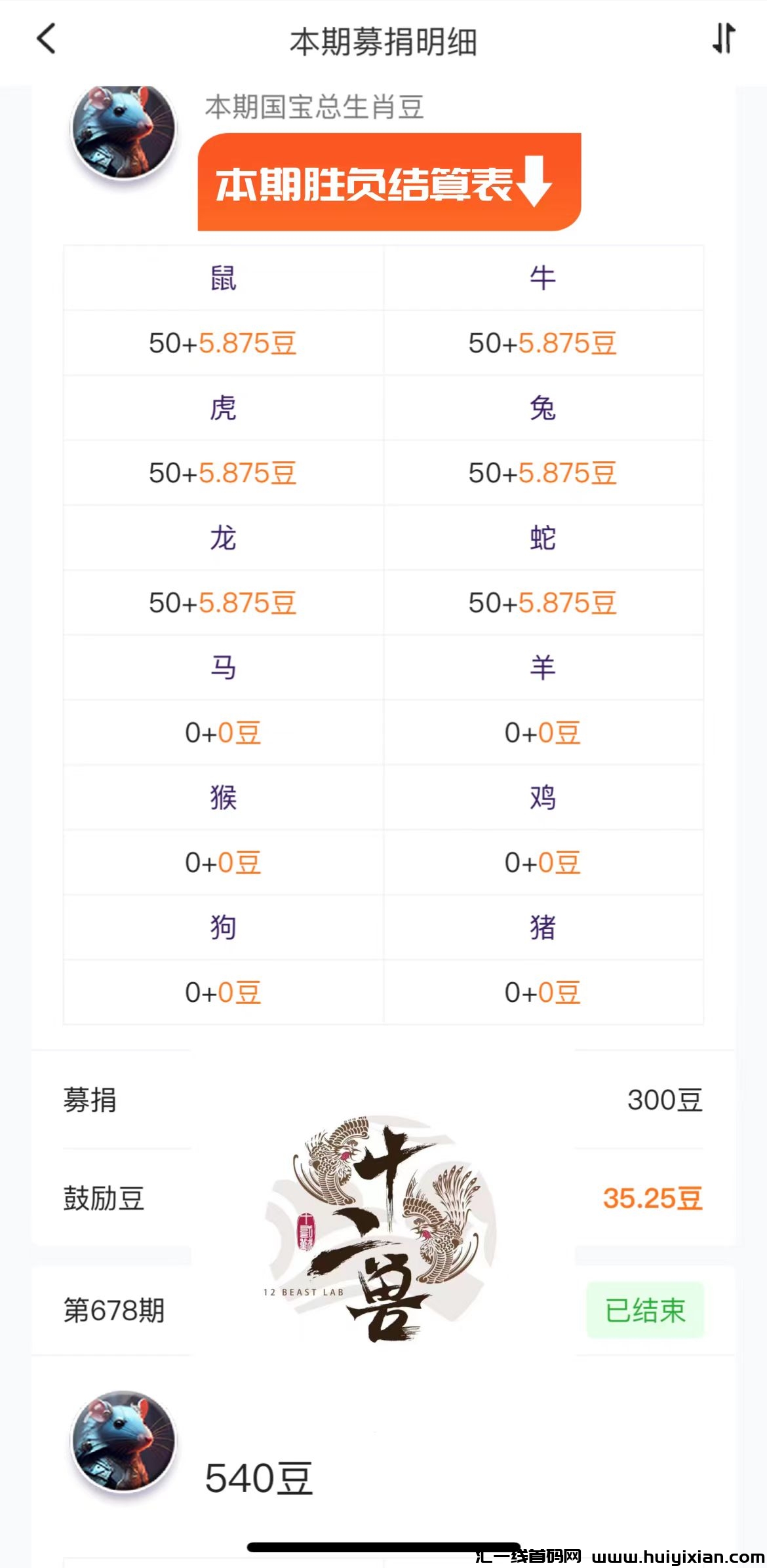767x1568 pixels.
Task: Go back from the donation details page
Action: [x=46, y=39]
